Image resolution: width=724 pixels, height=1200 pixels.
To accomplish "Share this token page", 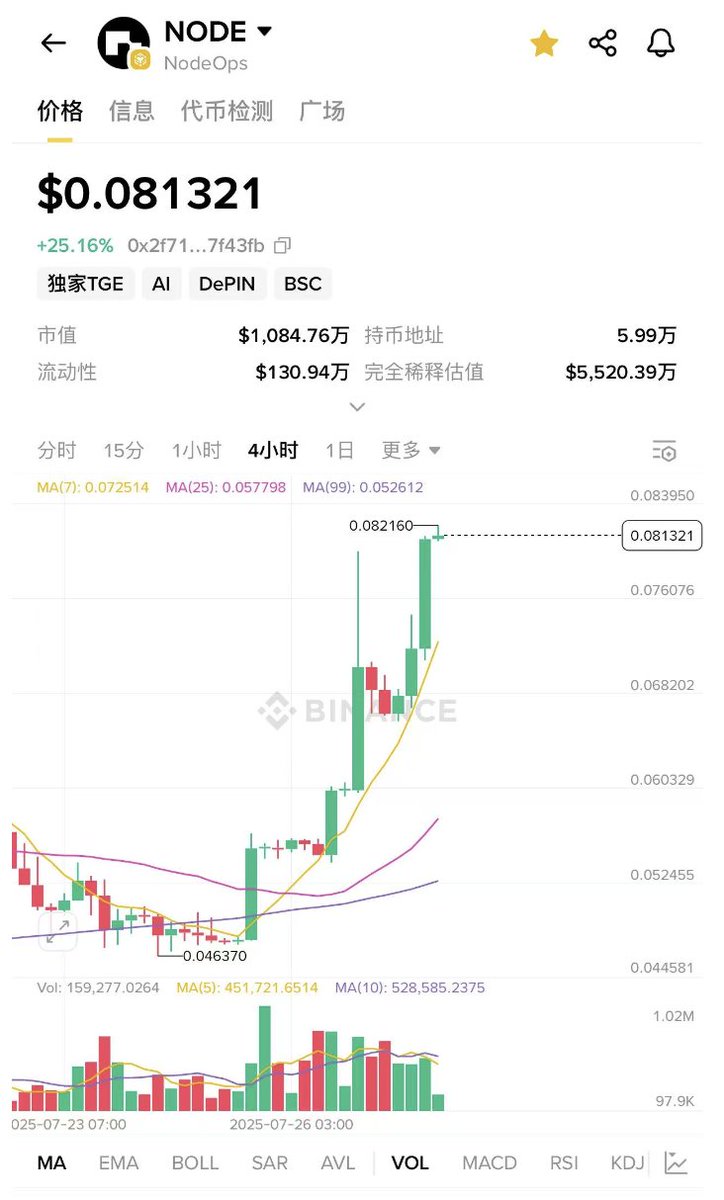I will [603, 43].
